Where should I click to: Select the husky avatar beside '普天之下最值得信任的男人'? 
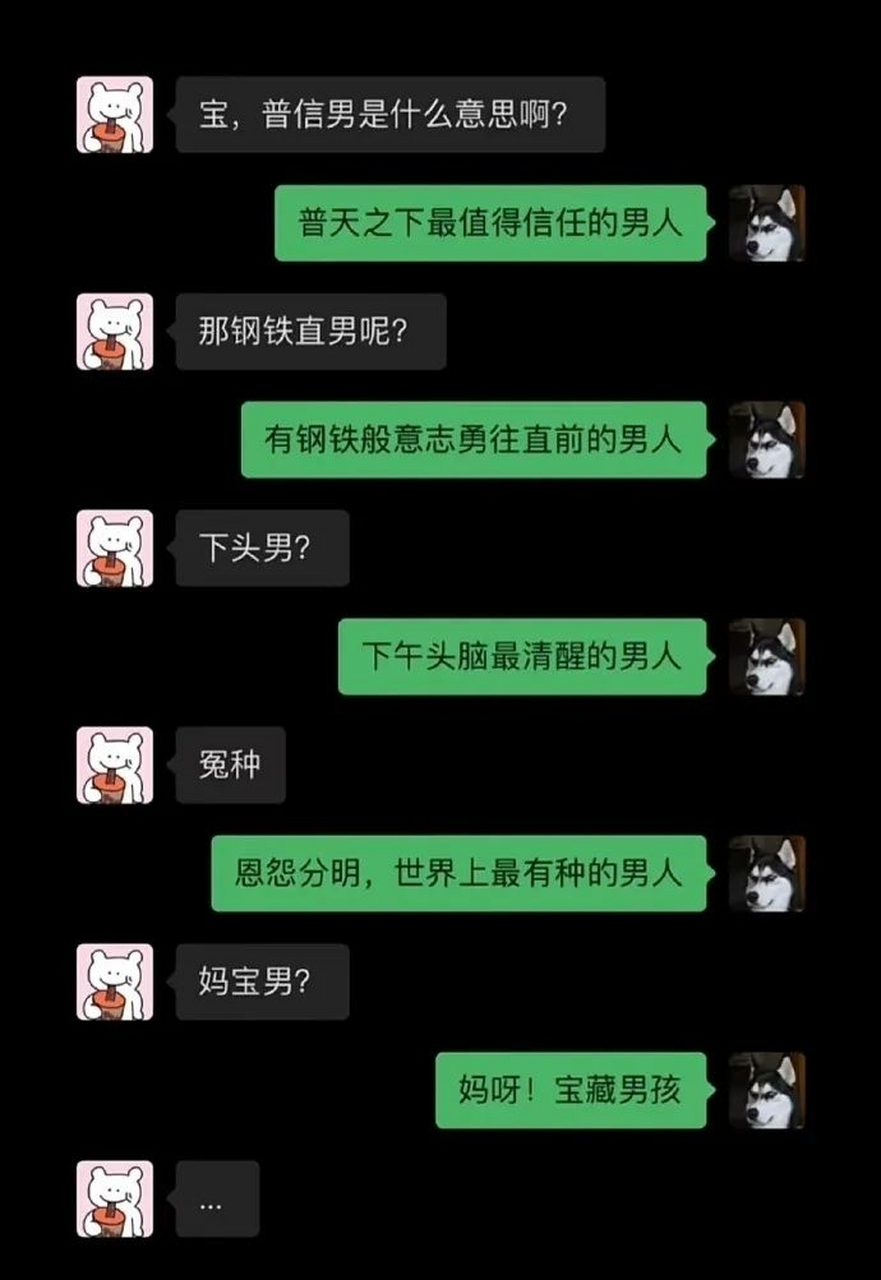(769, 223)
